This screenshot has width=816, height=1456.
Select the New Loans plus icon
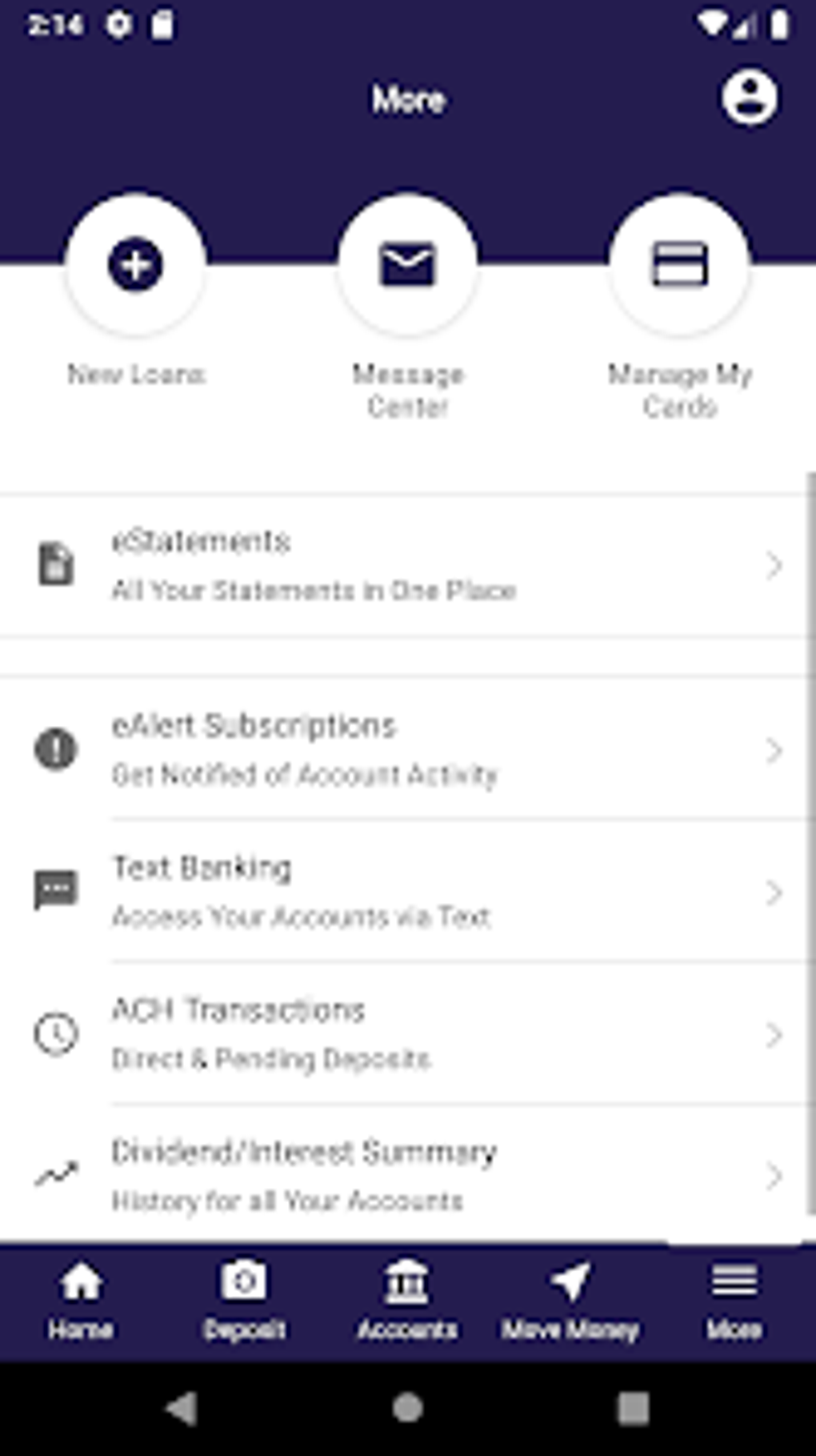[x=134, y=267]
